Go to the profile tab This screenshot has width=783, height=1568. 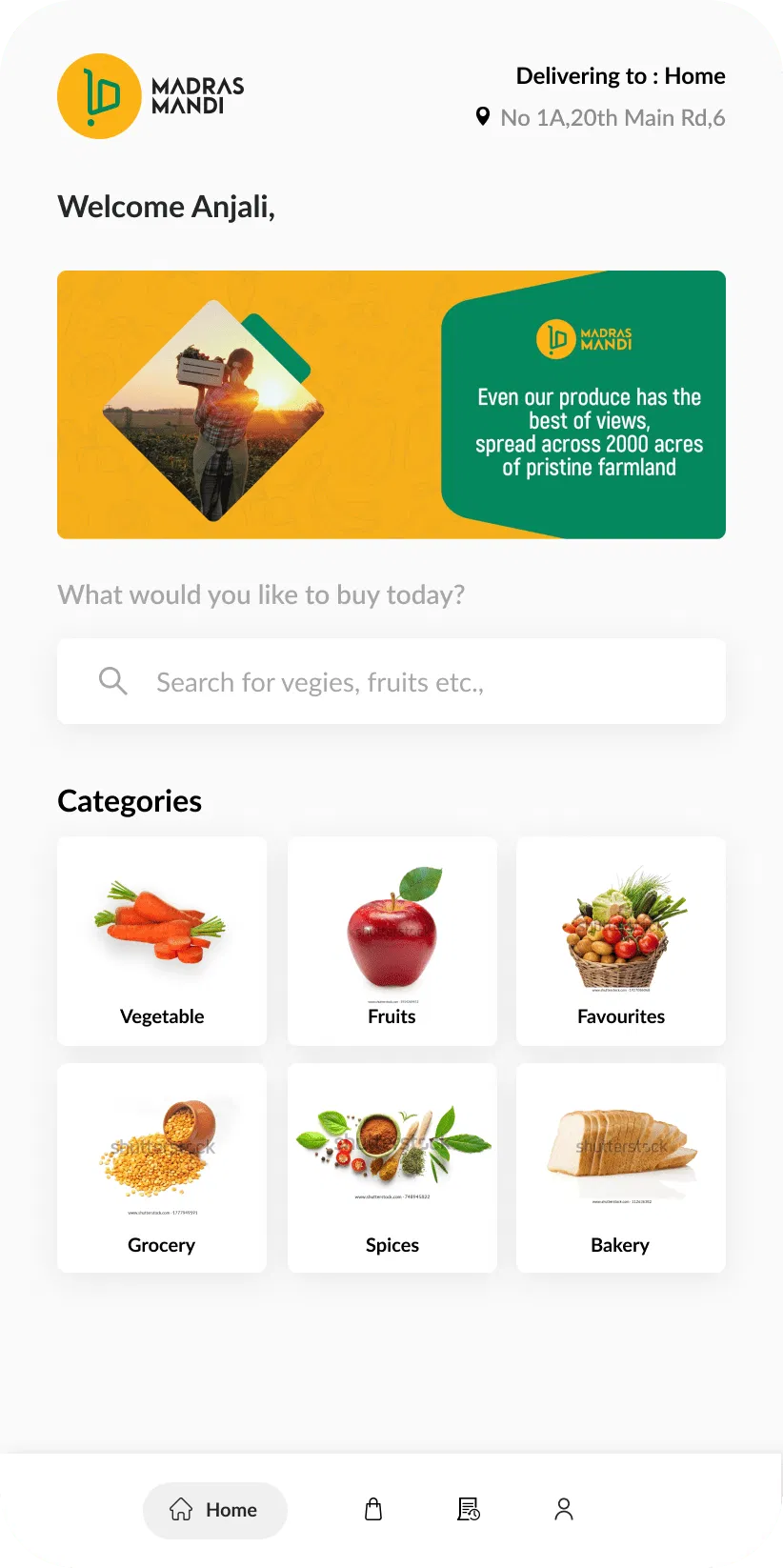pos(564,1509)
